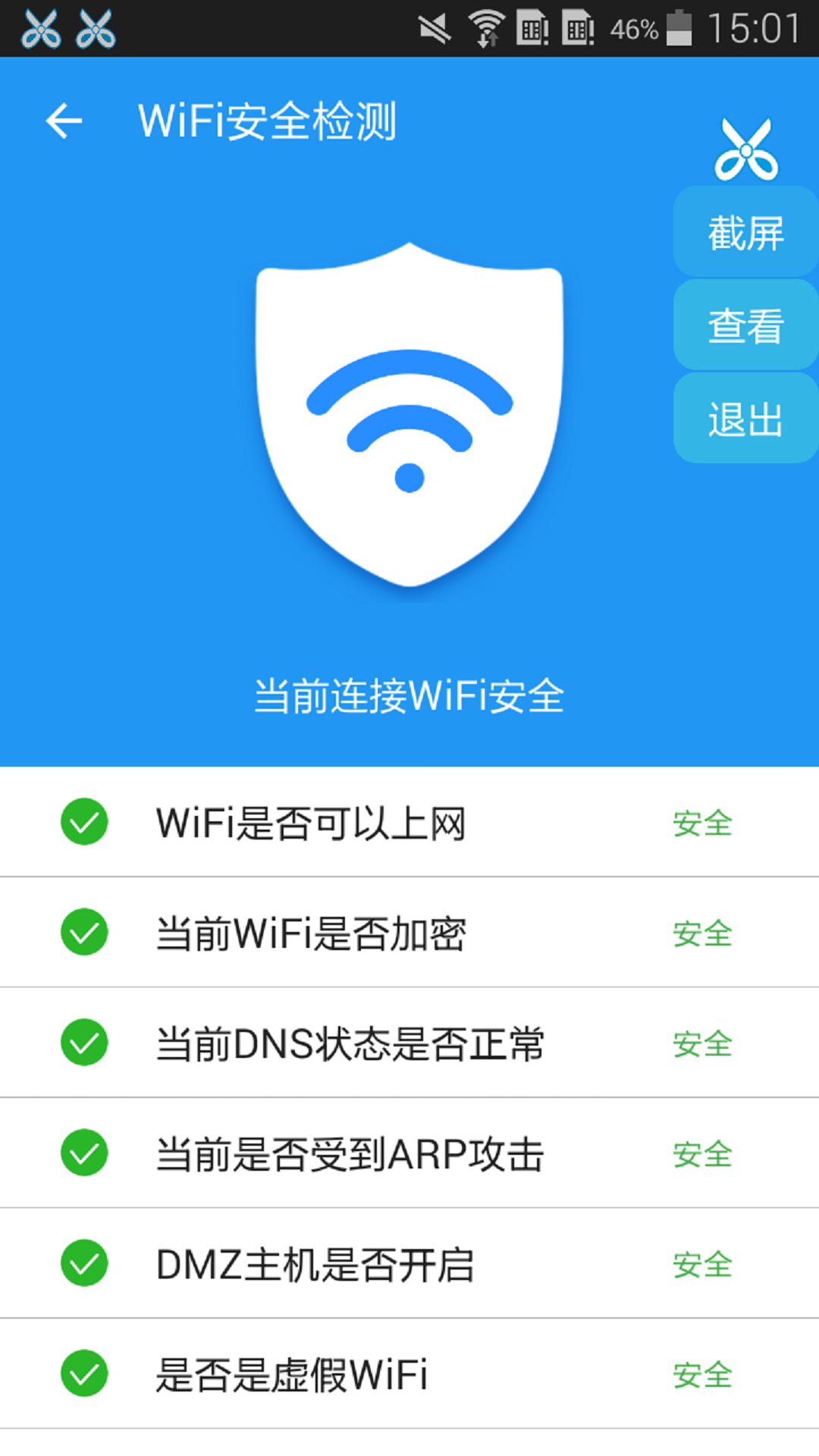
Task: Tap the scissors icon in the status bar
Action: (42, 29)
